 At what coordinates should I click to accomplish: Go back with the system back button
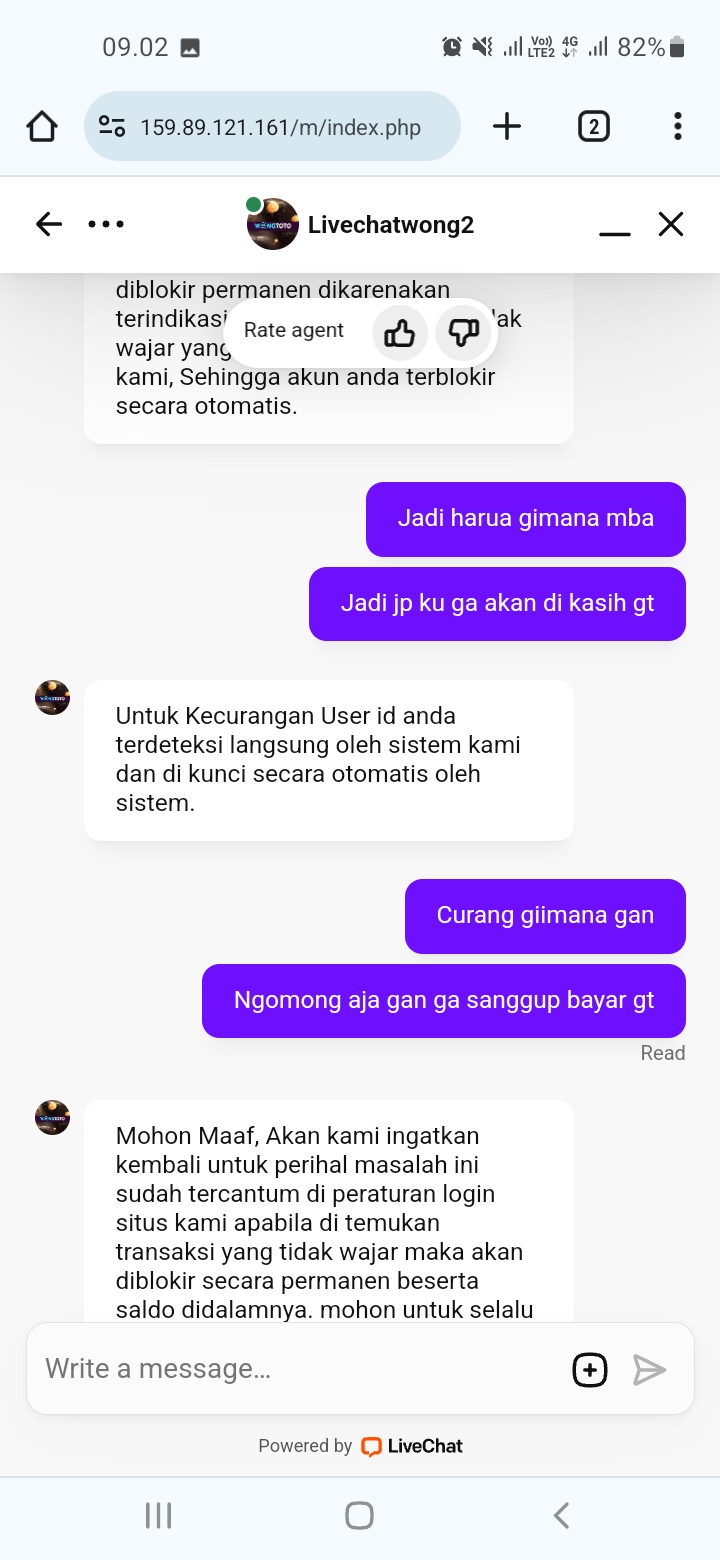coord(562,1515)
